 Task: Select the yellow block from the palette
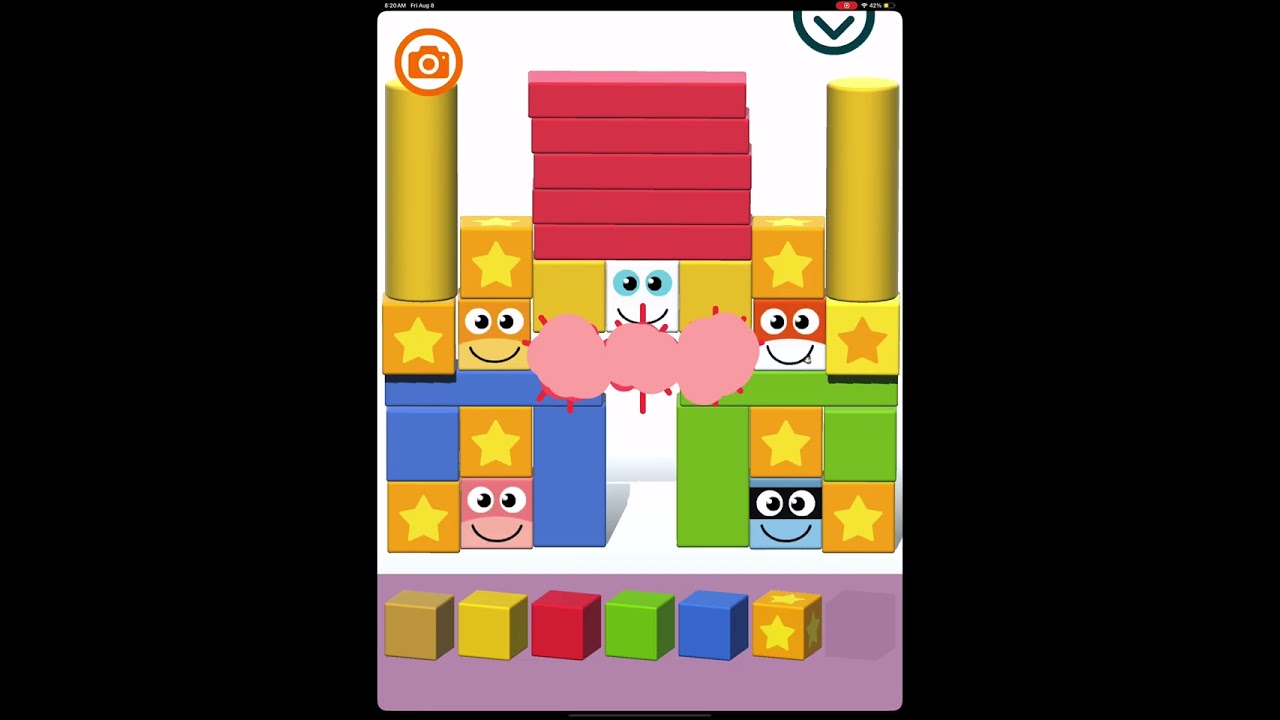492,625
